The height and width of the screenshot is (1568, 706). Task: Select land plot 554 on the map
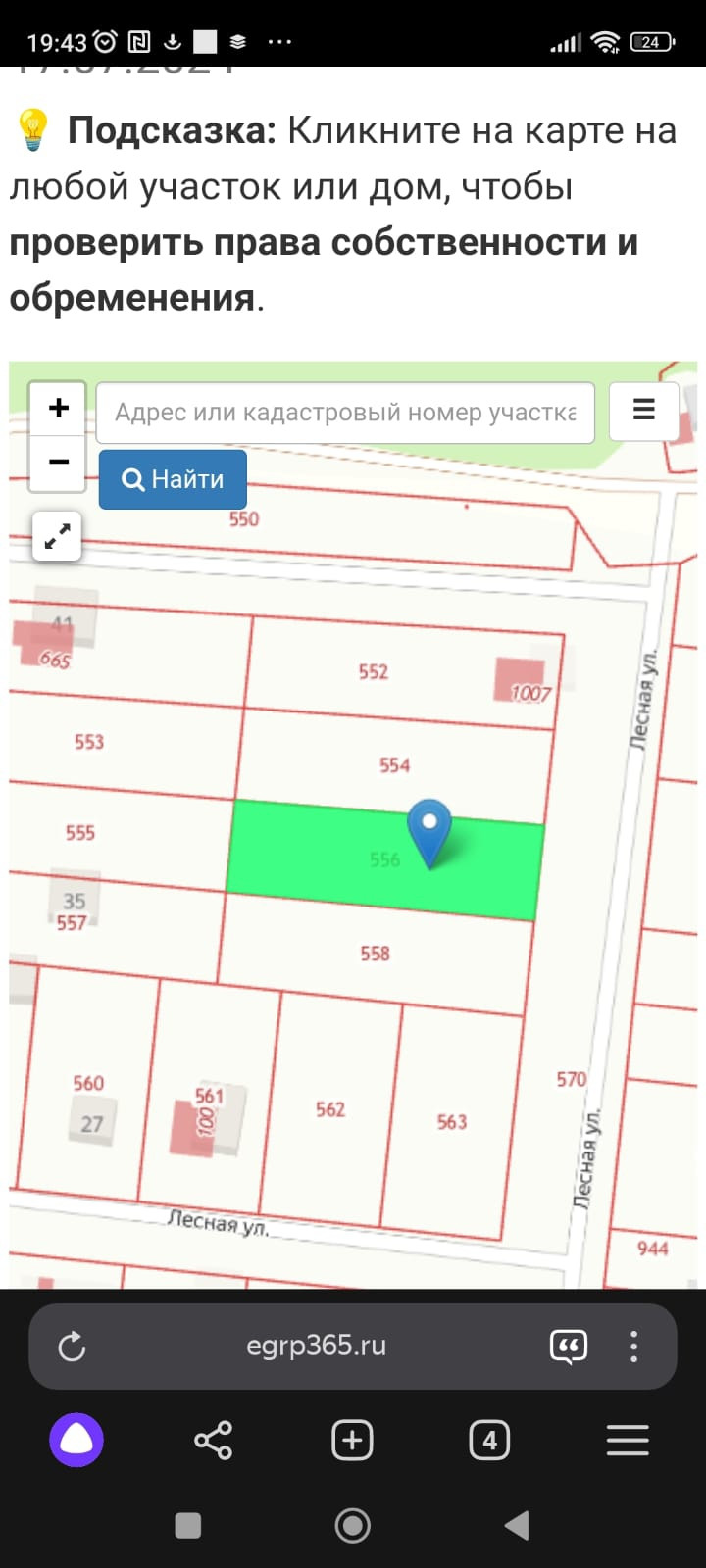pyautogui.click(x=395, y=766)
